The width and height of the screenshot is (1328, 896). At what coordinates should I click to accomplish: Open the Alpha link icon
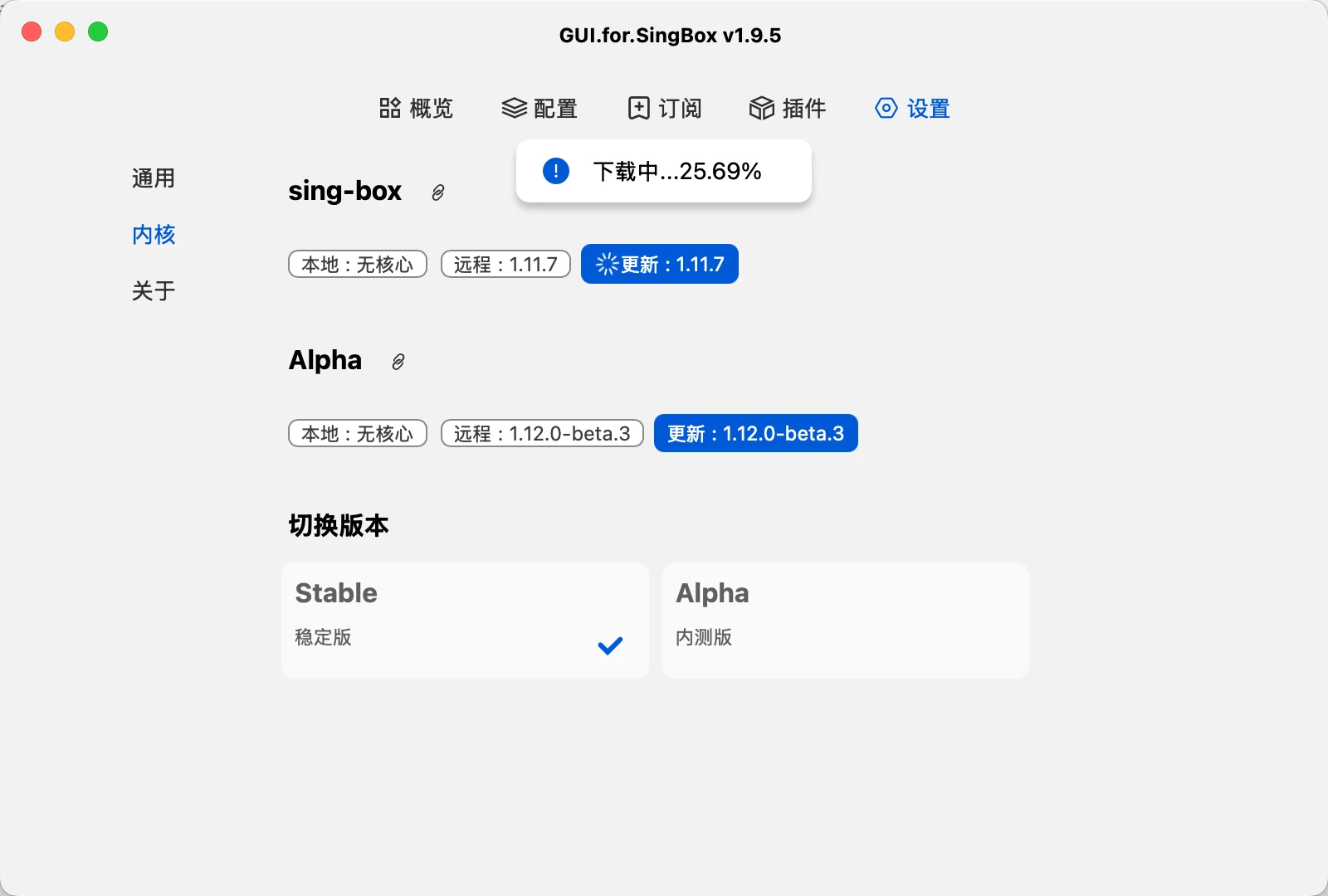[x=398, y=362]
